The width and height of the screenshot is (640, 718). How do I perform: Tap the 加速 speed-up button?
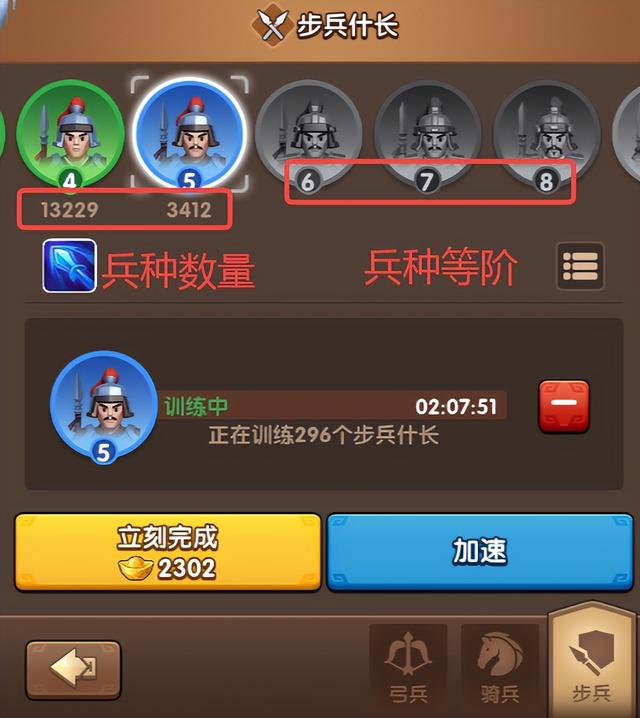(x=479, y=552)
